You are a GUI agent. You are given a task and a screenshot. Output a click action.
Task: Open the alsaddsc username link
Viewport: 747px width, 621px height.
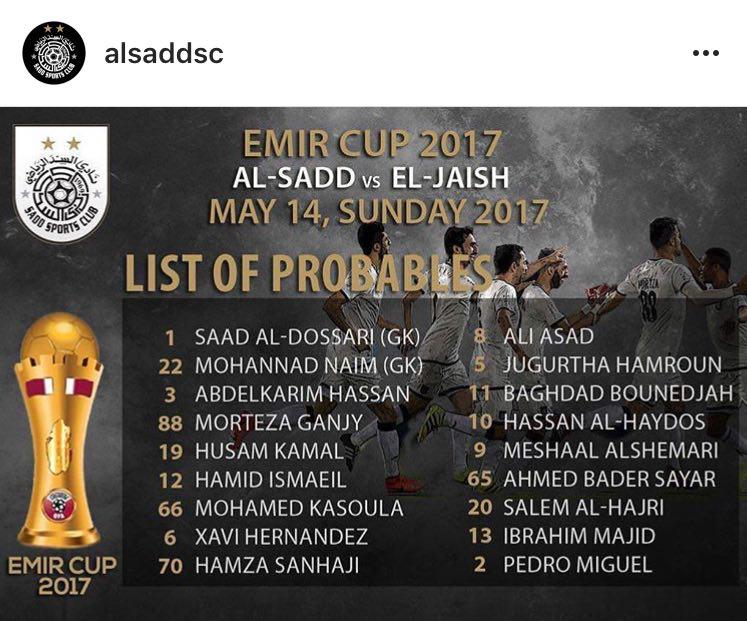pos(163,53)
